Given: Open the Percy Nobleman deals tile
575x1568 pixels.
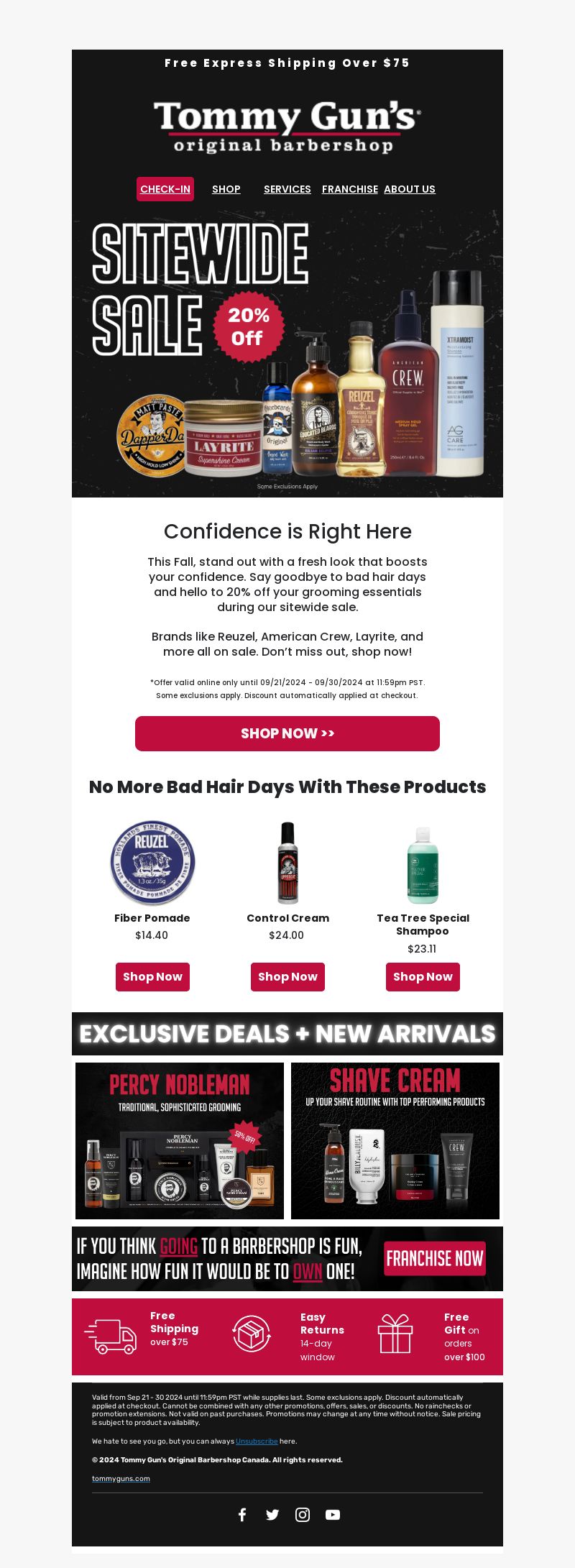Looking at the screenshot, I should click(x=180, y=1141).
